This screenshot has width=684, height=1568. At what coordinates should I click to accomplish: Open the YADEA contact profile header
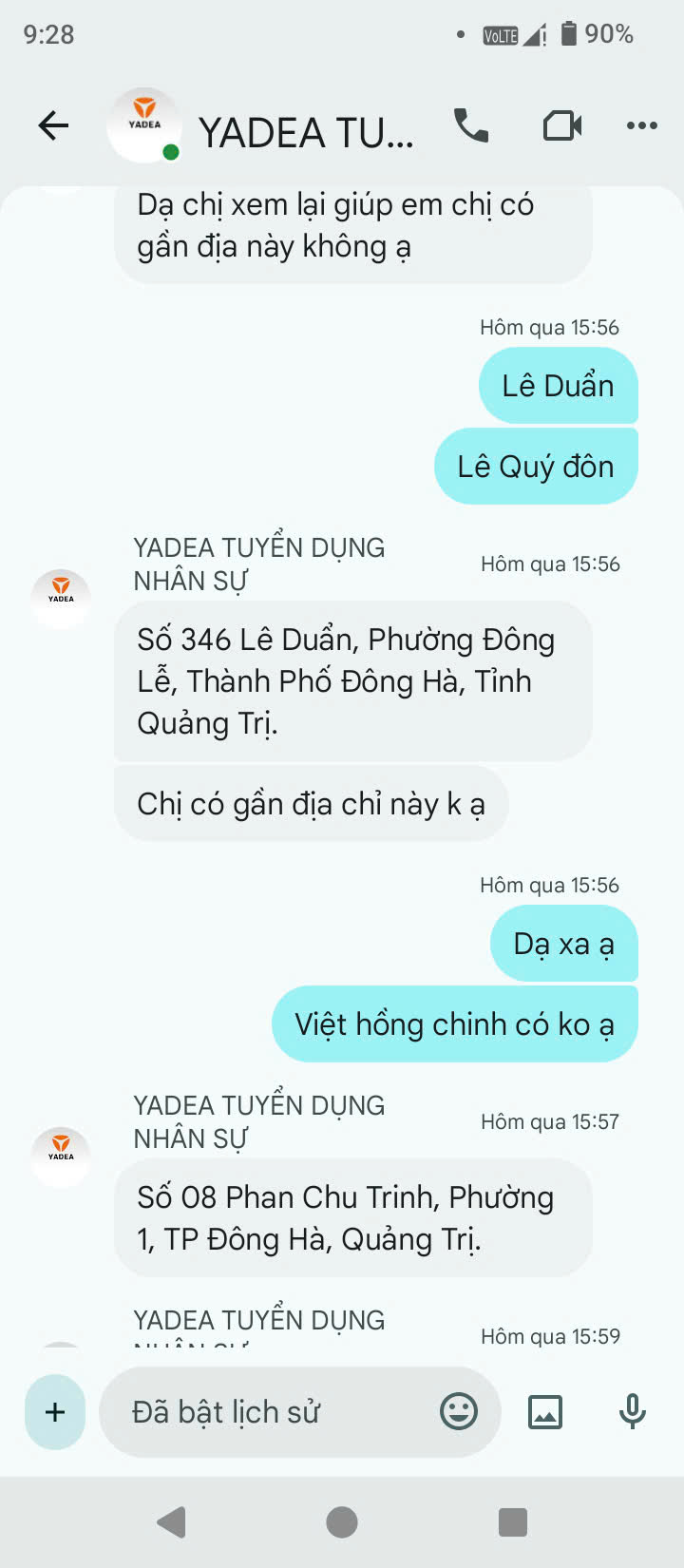[x=306, y=131]
